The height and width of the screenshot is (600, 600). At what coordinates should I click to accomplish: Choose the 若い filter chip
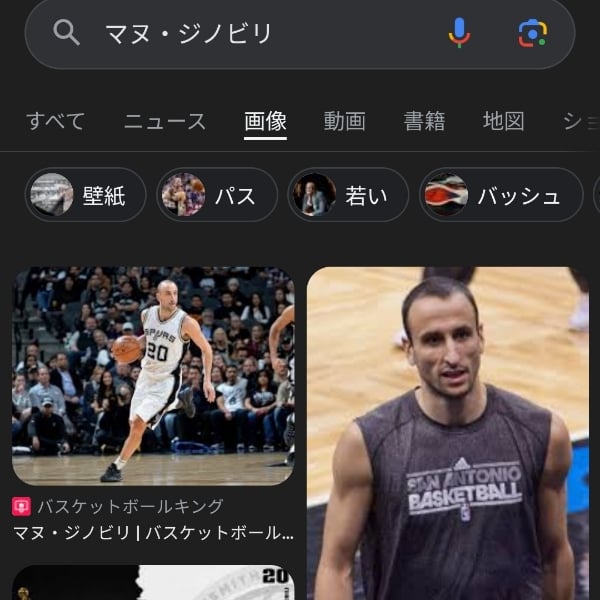tap(348, 195)
